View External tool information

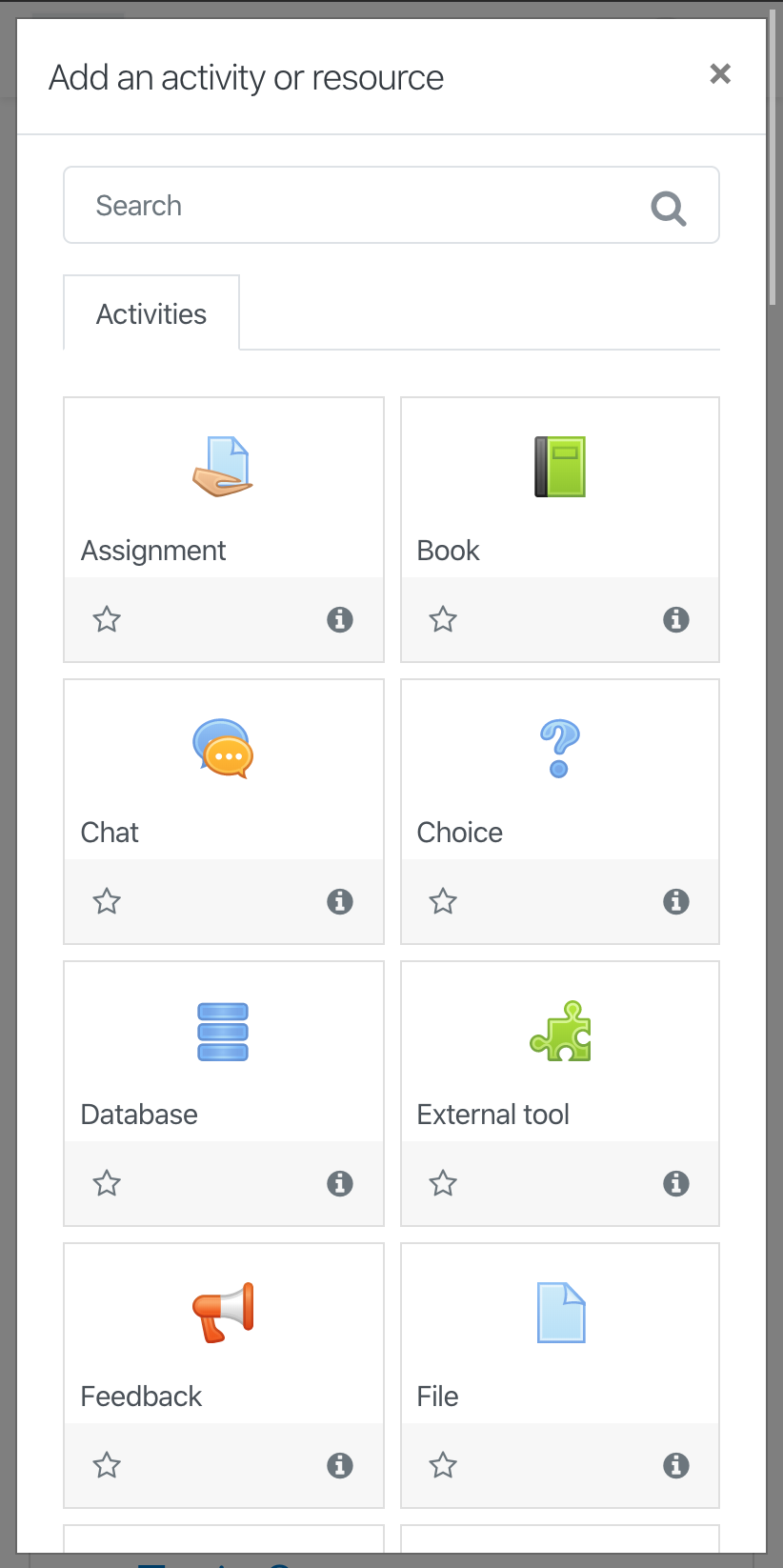coord(676,1183)
